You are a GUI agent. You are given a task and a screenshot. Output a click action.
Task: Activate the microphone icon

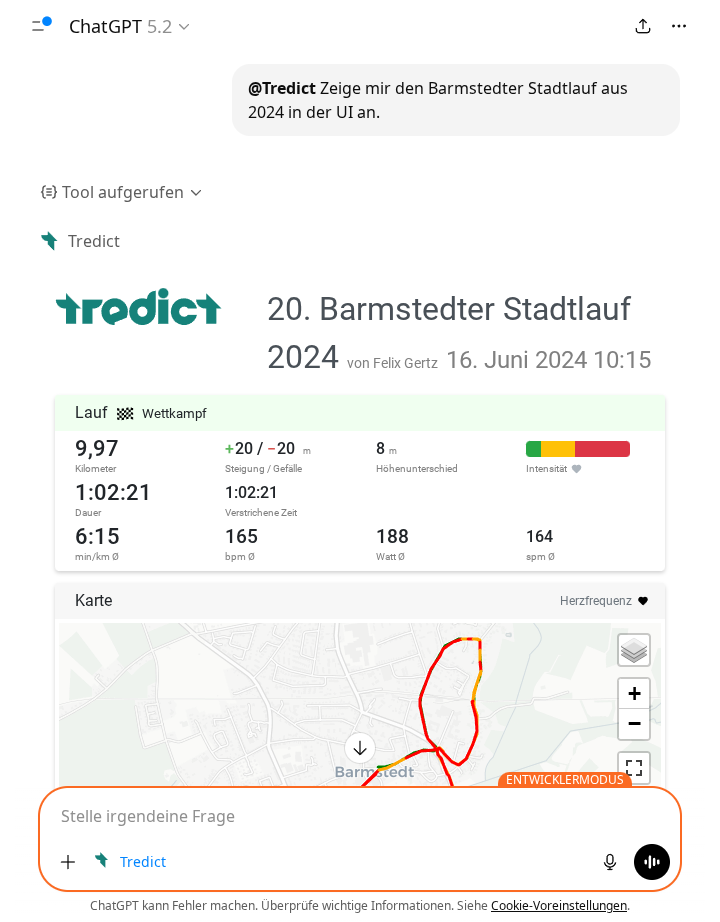coord(610,861)
